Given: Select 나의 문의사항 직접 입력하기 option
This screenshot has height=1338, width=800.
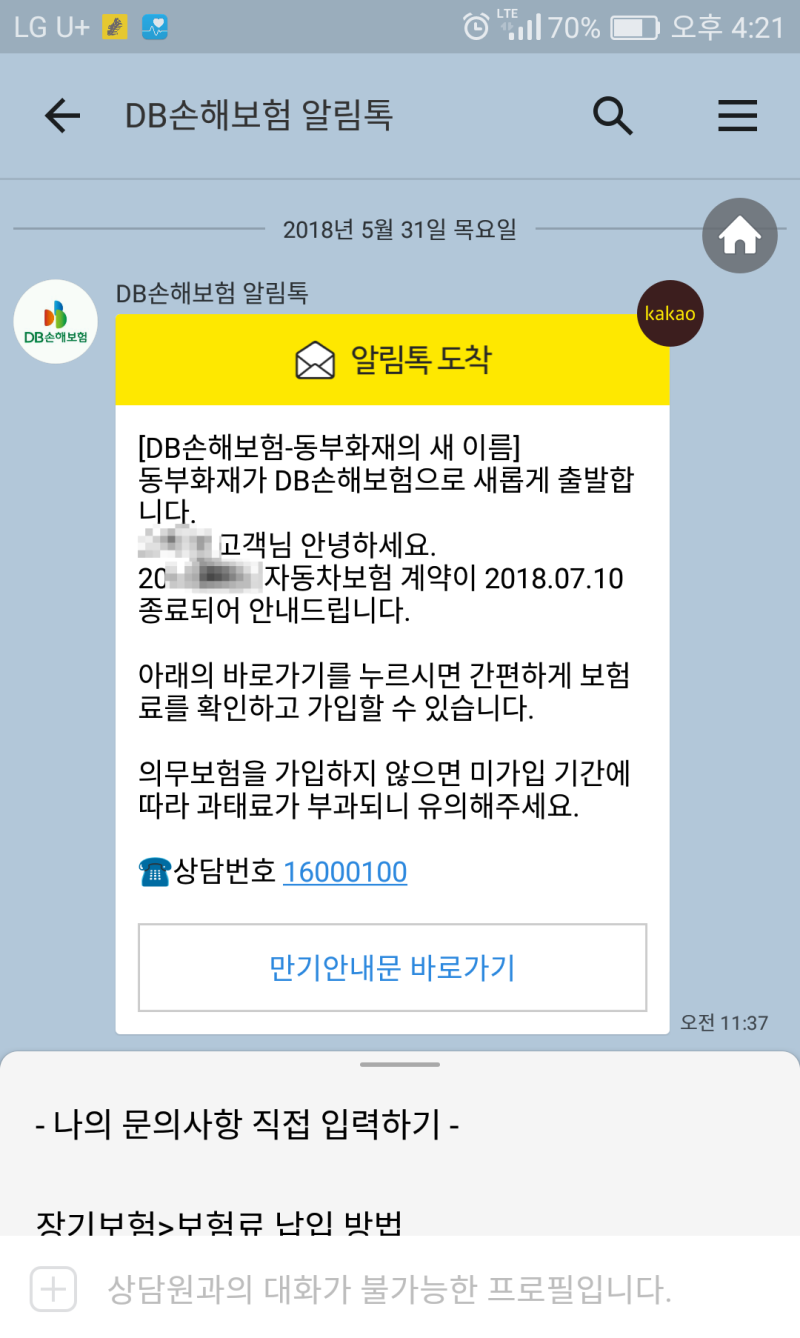Looking at the screenshot, I should (x=247, y=1126).
